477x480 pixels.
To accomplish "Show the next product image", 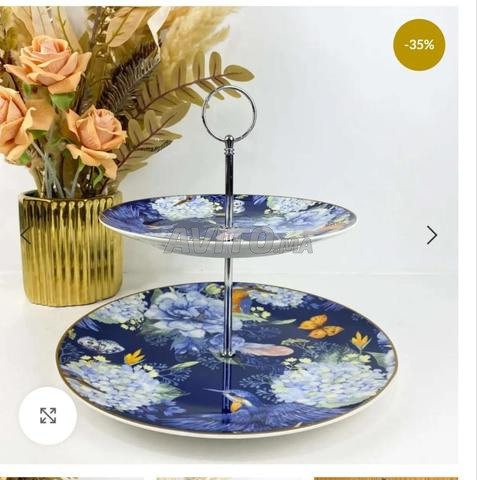I will point(432,235).
